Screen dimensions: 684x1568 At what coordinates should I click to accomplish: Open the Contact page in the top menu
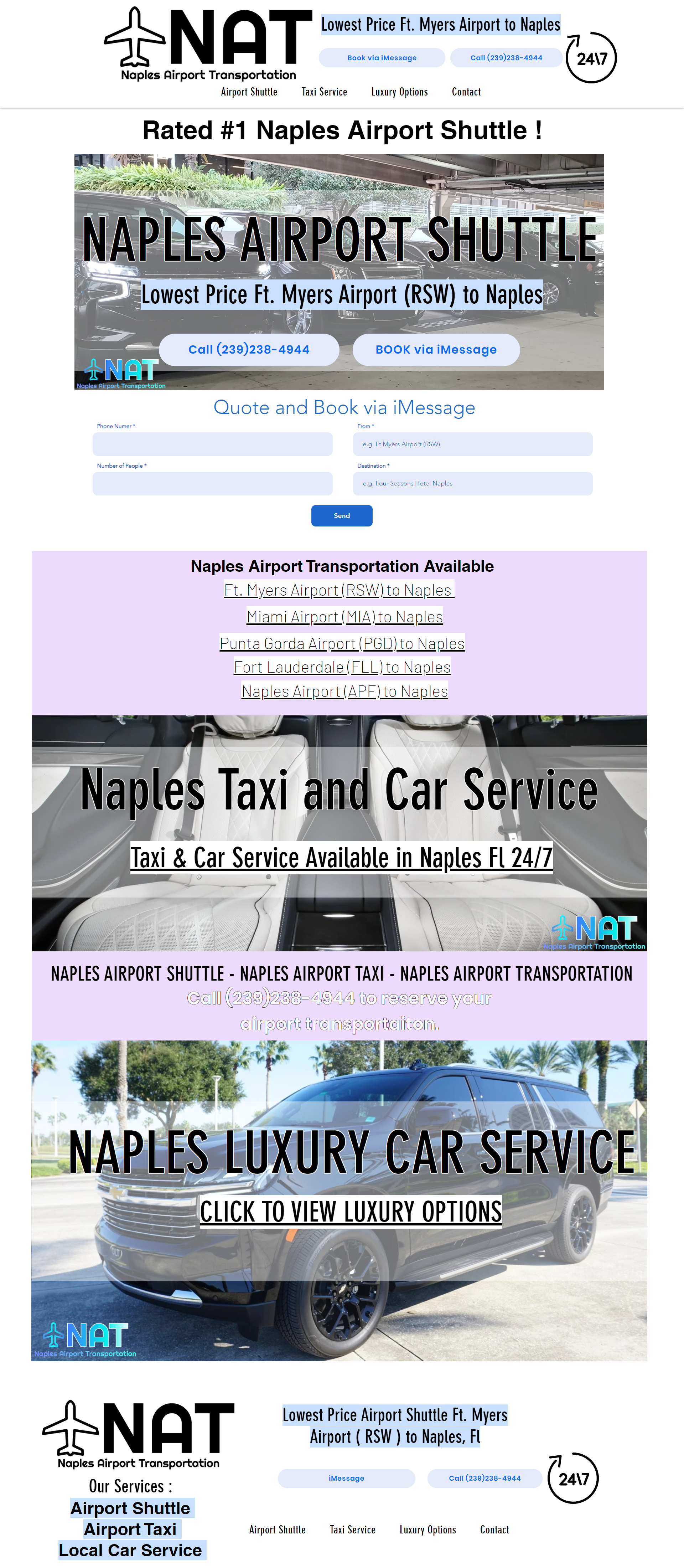pos(466,92)
